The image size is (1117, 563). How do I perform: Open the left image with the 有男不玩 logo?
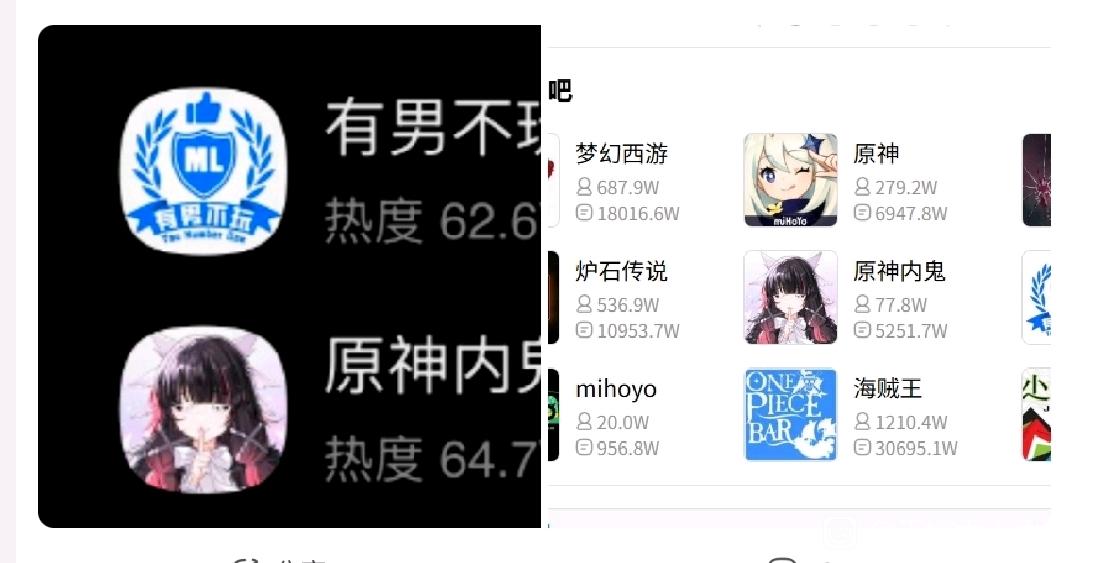tap(289, 277)
